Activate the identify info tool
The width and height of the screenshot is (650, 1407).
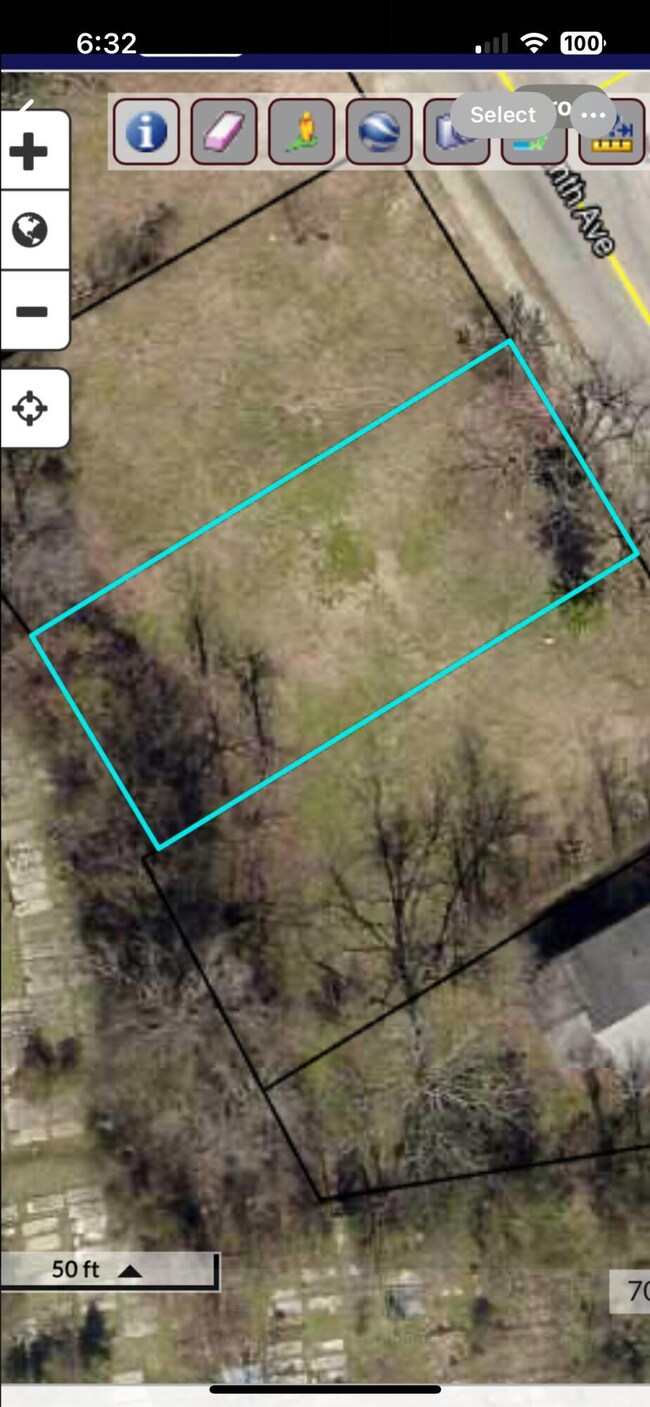pos(146,131)
